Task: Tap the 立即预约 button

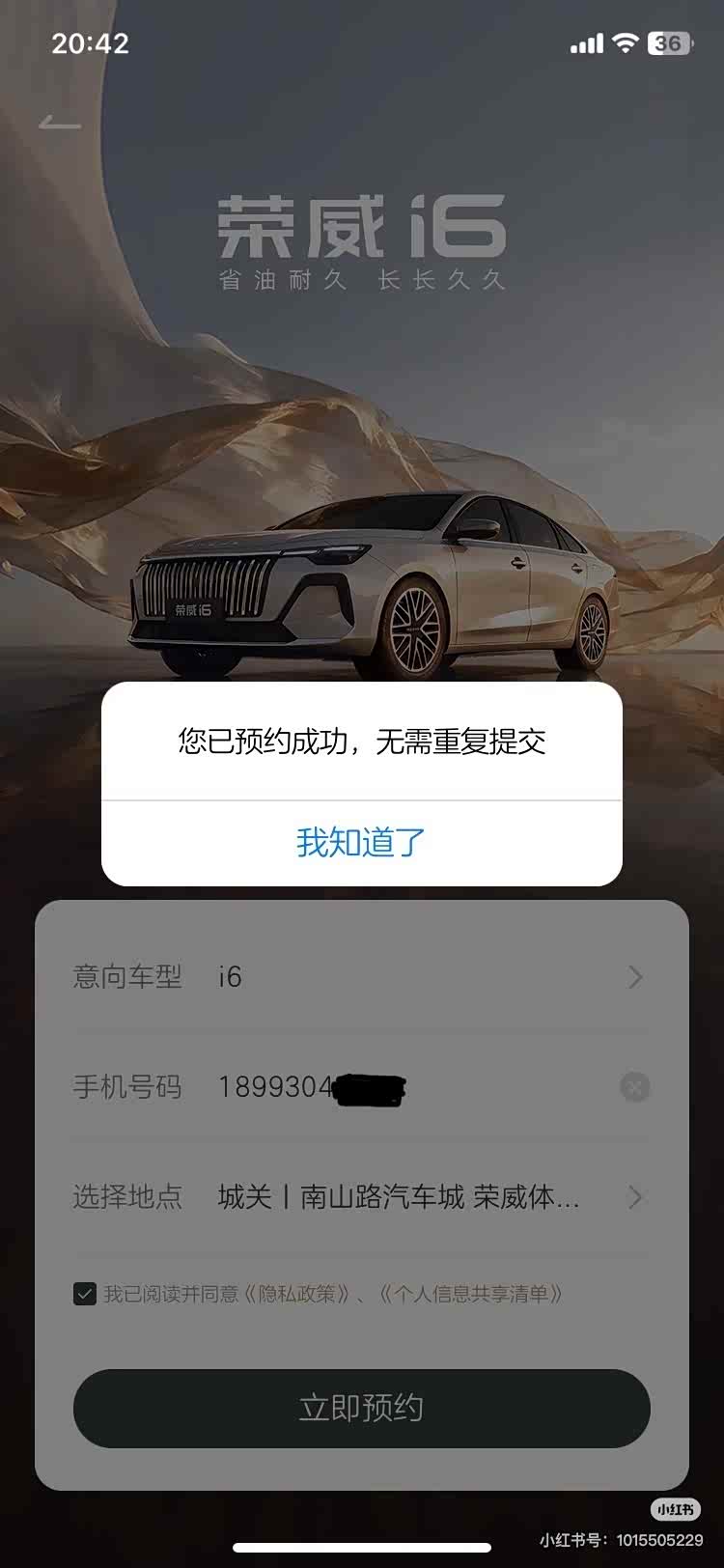Action: pyautogui.click(x=361, y=1408)
